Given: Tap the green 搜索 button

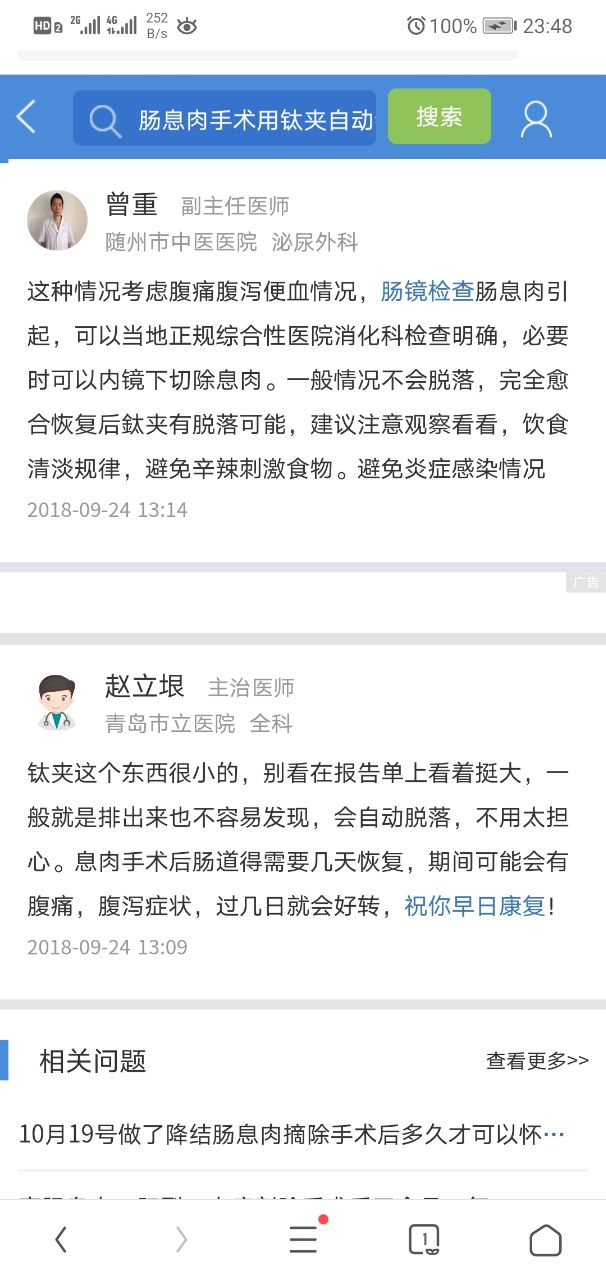Looking at the screenshot, I should [439, 117].
